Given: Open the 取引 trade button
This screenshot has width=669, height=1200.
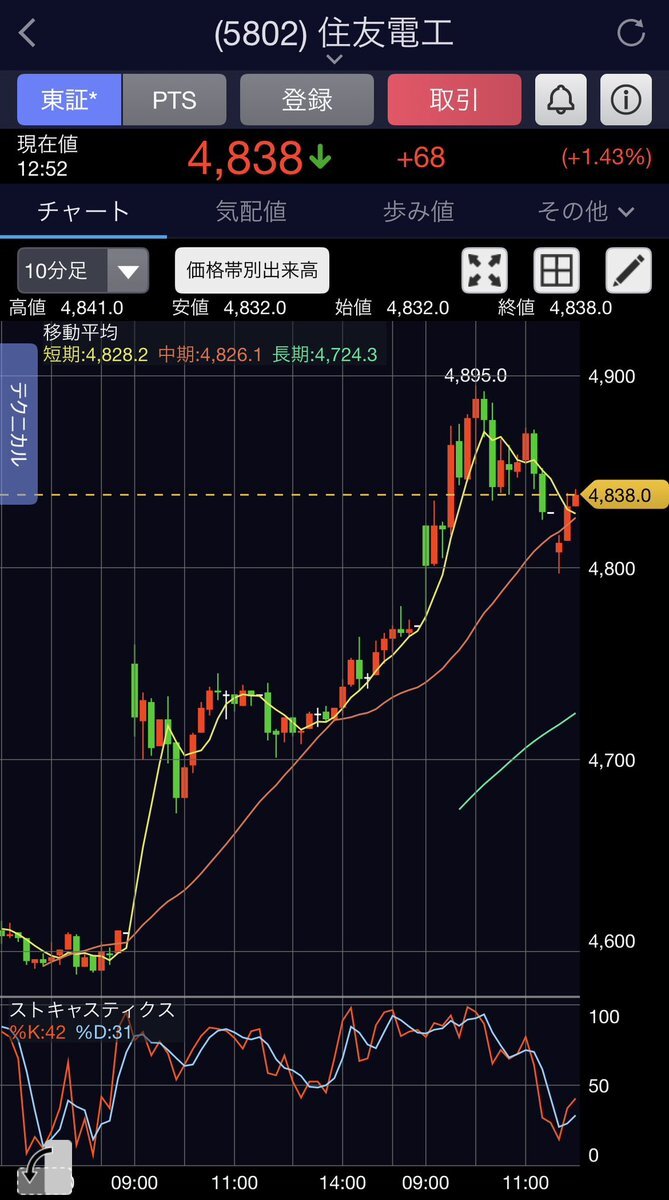Looking at the screenshot, I should 454,100.
